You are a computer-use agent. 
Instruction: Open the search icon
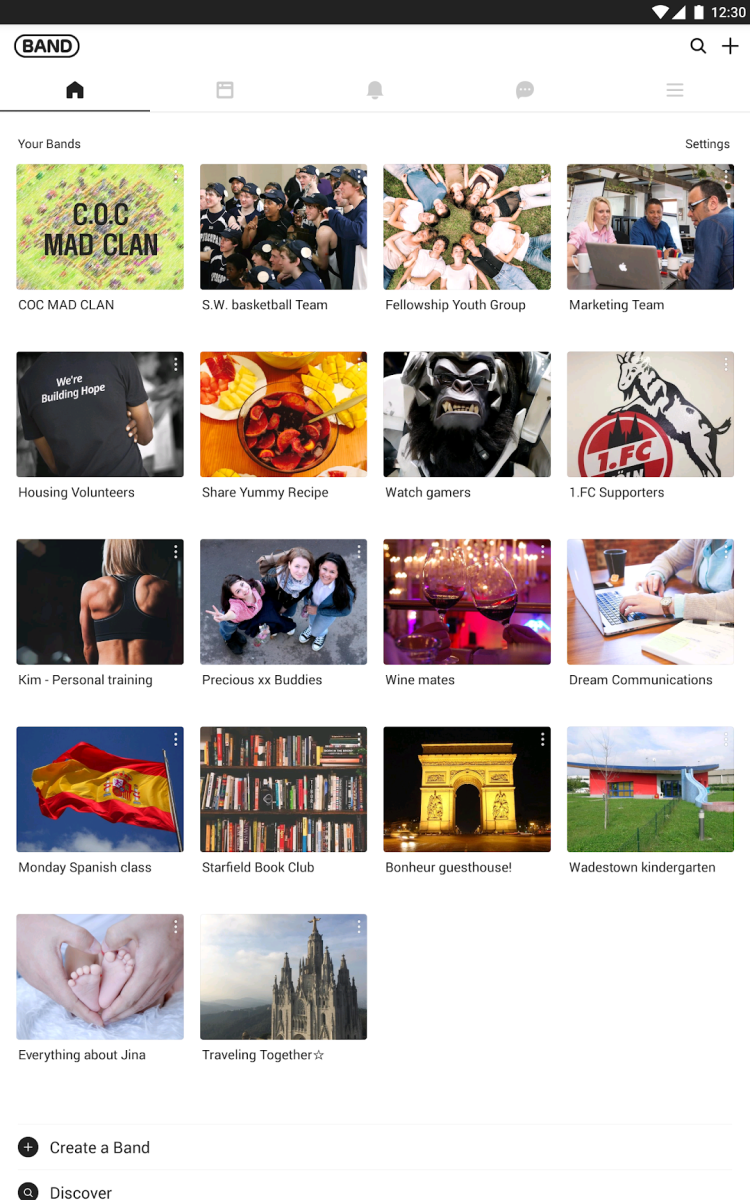698,46
